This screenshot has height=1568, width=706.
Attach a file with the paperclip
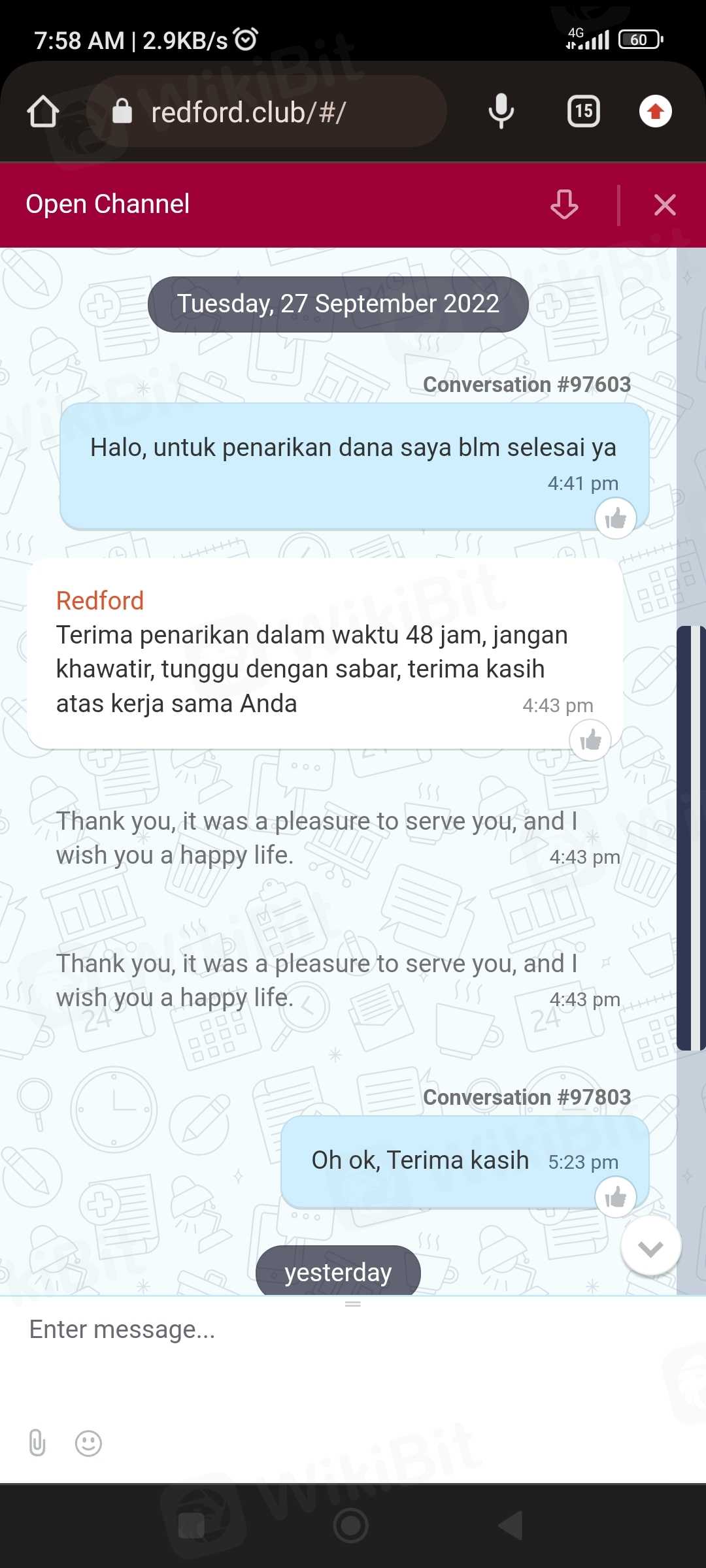tap(37, 1443)
